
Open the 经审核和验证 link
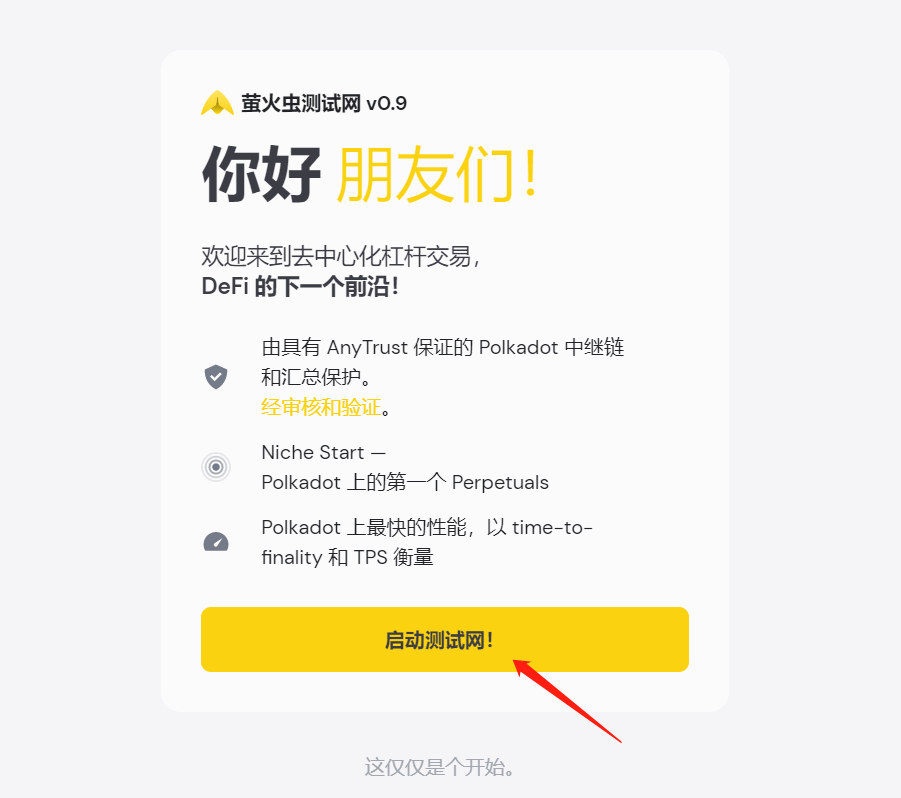click(x=321, y=407)
